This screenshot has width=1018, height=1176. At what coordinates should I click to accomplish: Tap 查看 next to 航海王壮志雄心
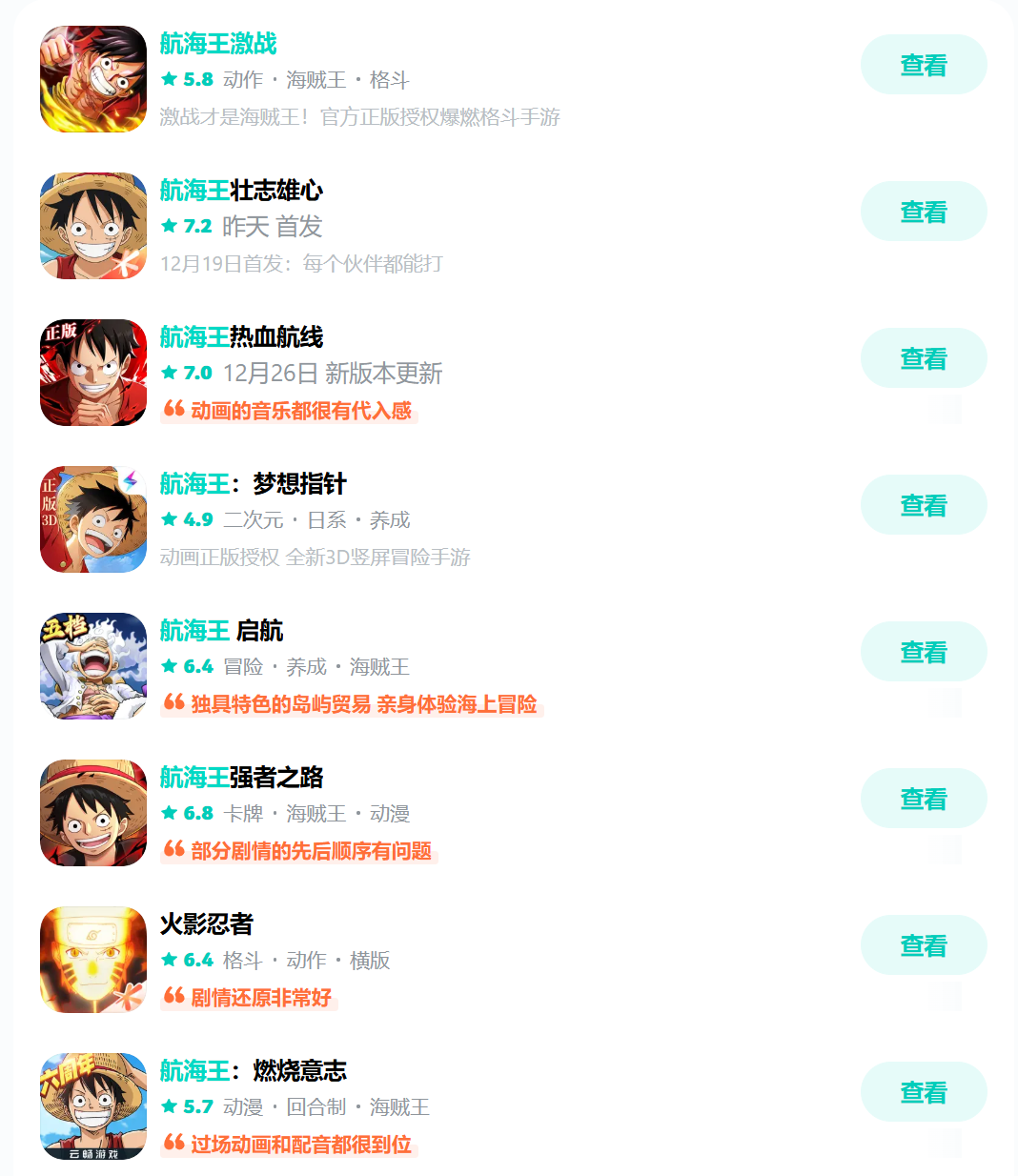(x=923, y=212)
